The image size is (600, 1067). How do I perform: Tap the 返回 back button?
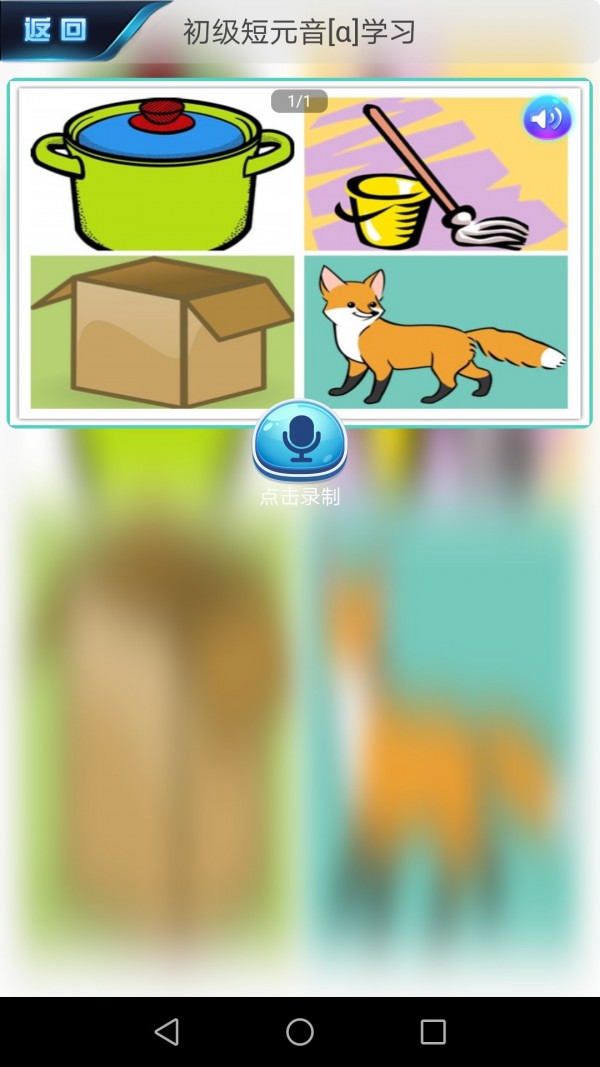[55, 30]
